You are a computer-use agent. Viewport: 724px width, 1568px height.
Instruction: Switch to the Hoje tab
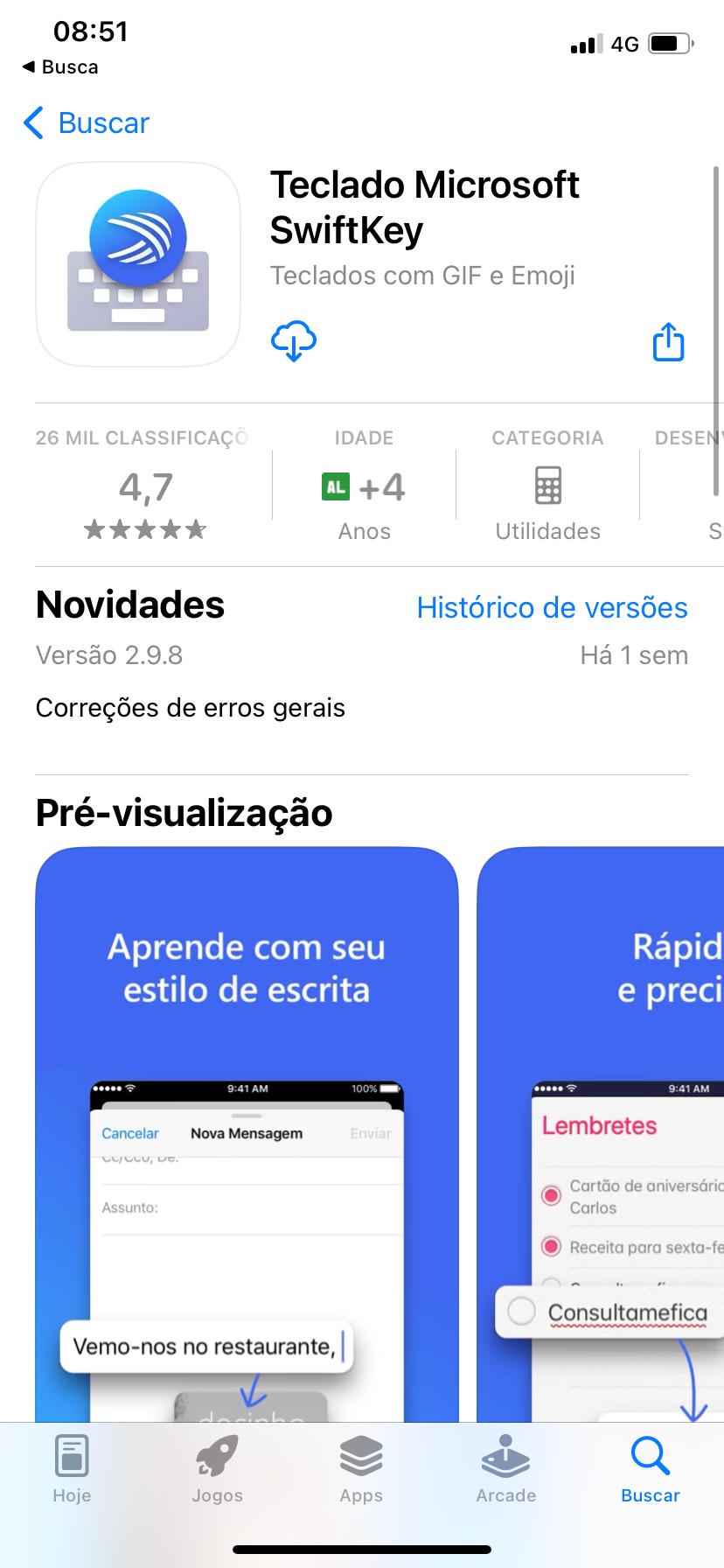click(x=72, y=1470)
